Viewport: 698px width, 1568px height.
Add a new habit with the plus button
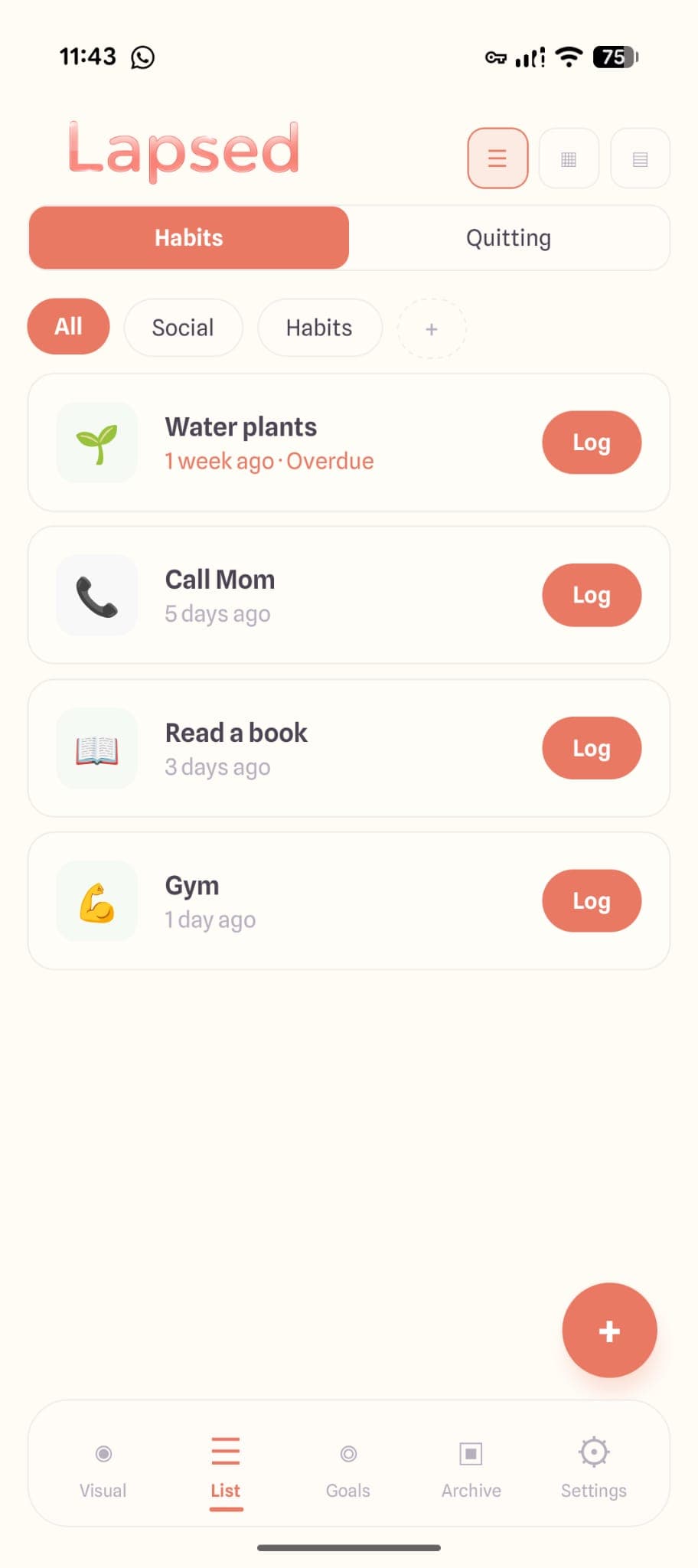tap(609, 1330)
